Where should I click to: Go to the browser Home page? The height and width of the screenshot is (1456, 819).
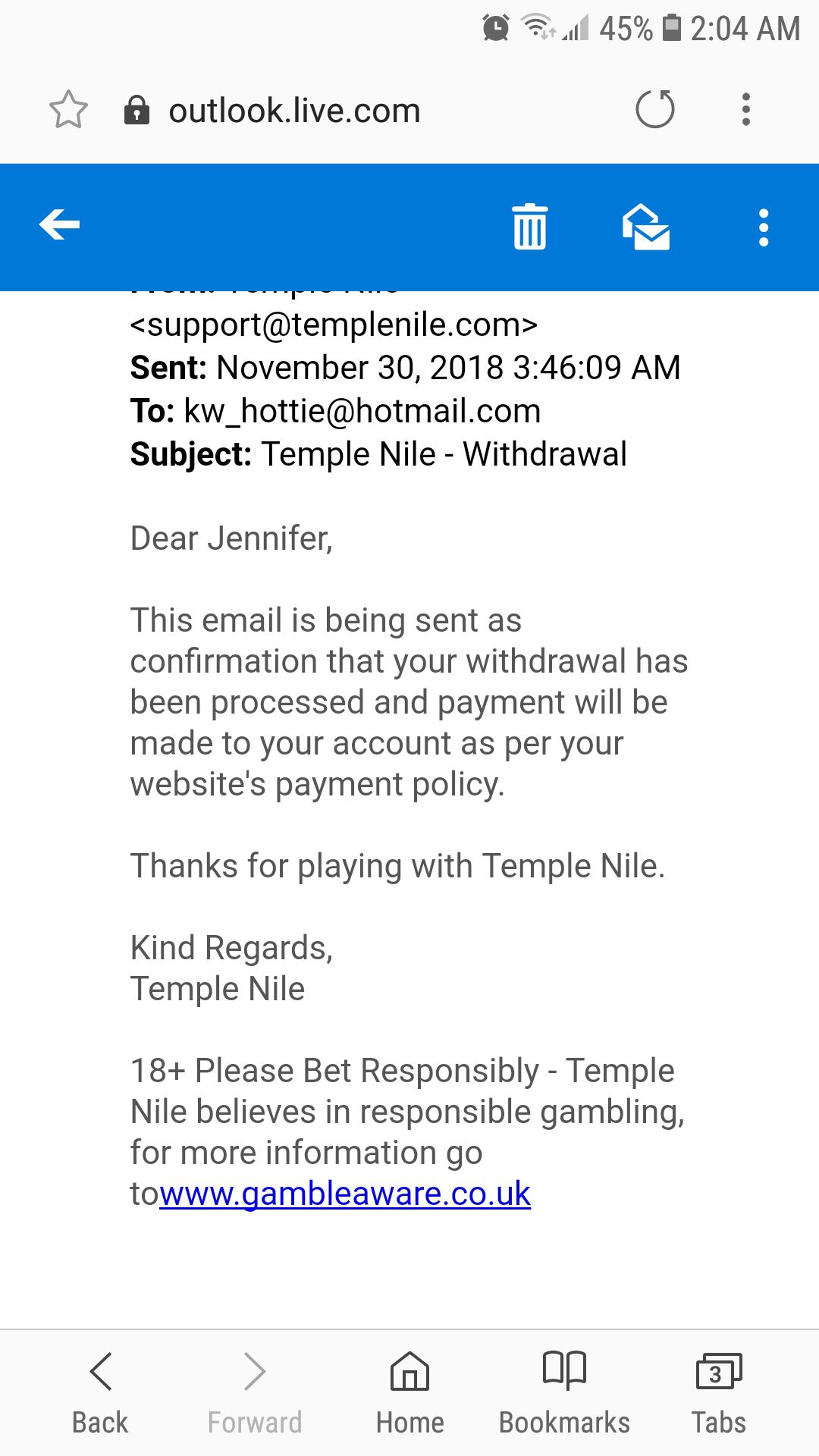click(409, 1394)
